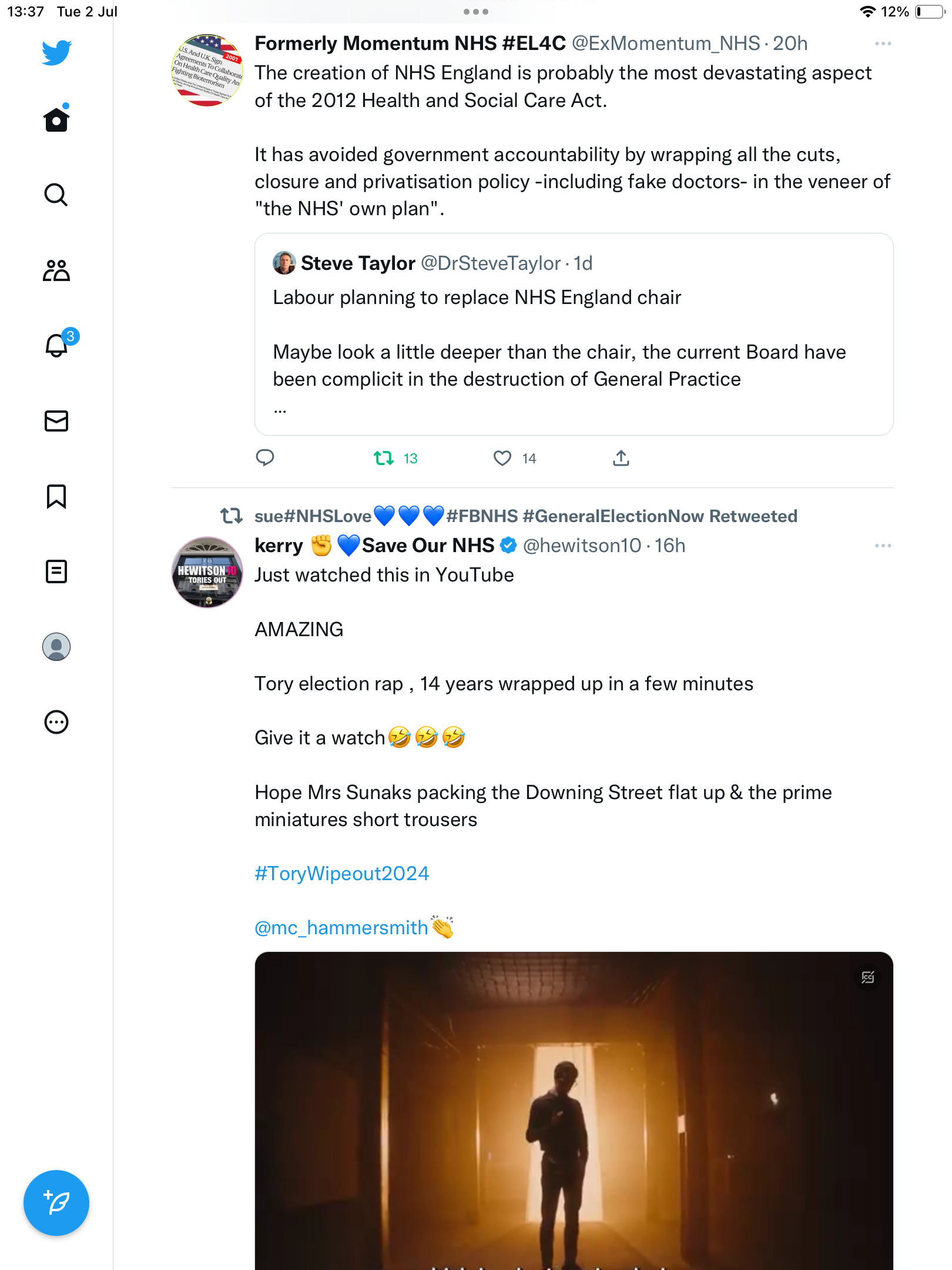
Task: Open overflow menu on Formerly Momentum NHS tweet
Action: [883, 44]
